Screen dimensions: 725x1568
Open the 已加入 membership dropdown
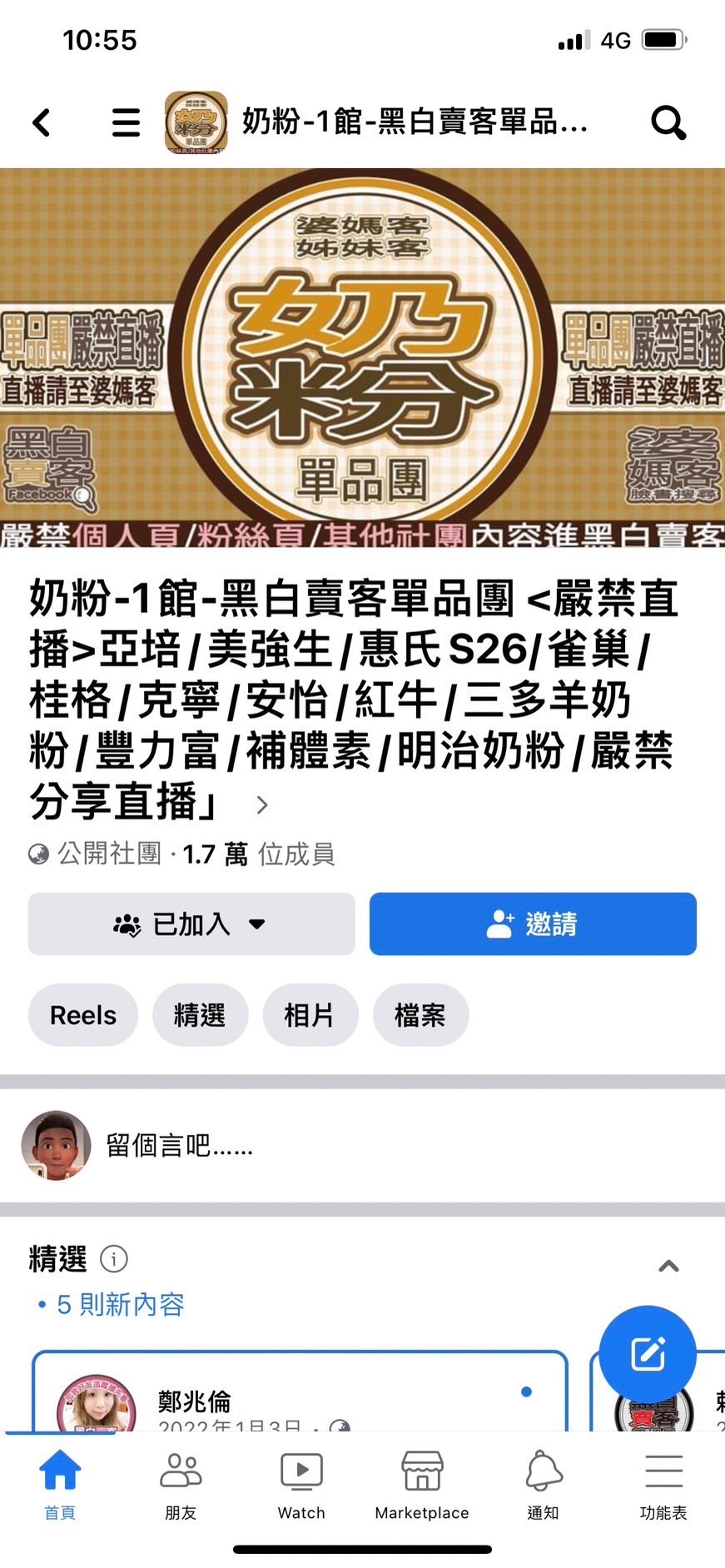(x=191, y=923)
